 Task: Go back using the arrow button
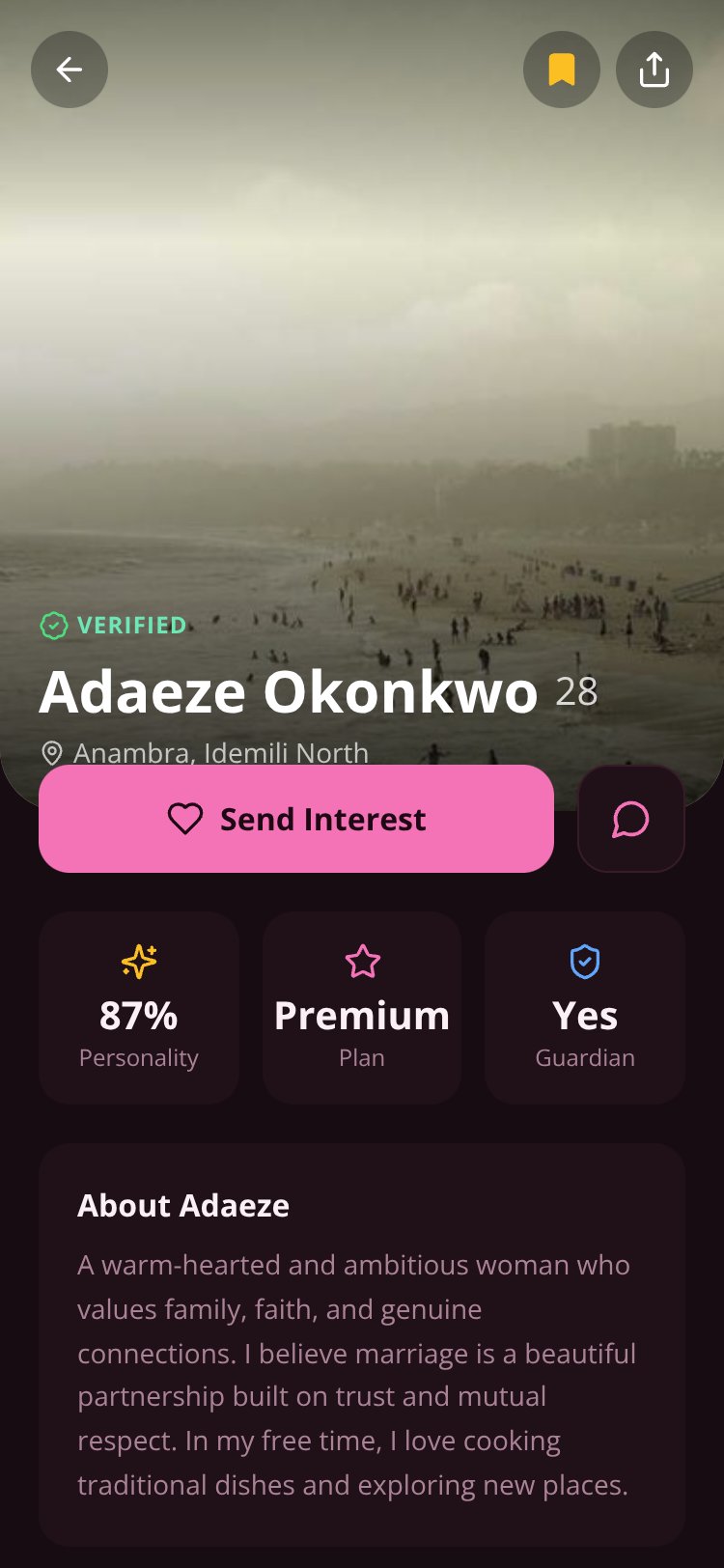click(x=70, y=70)
